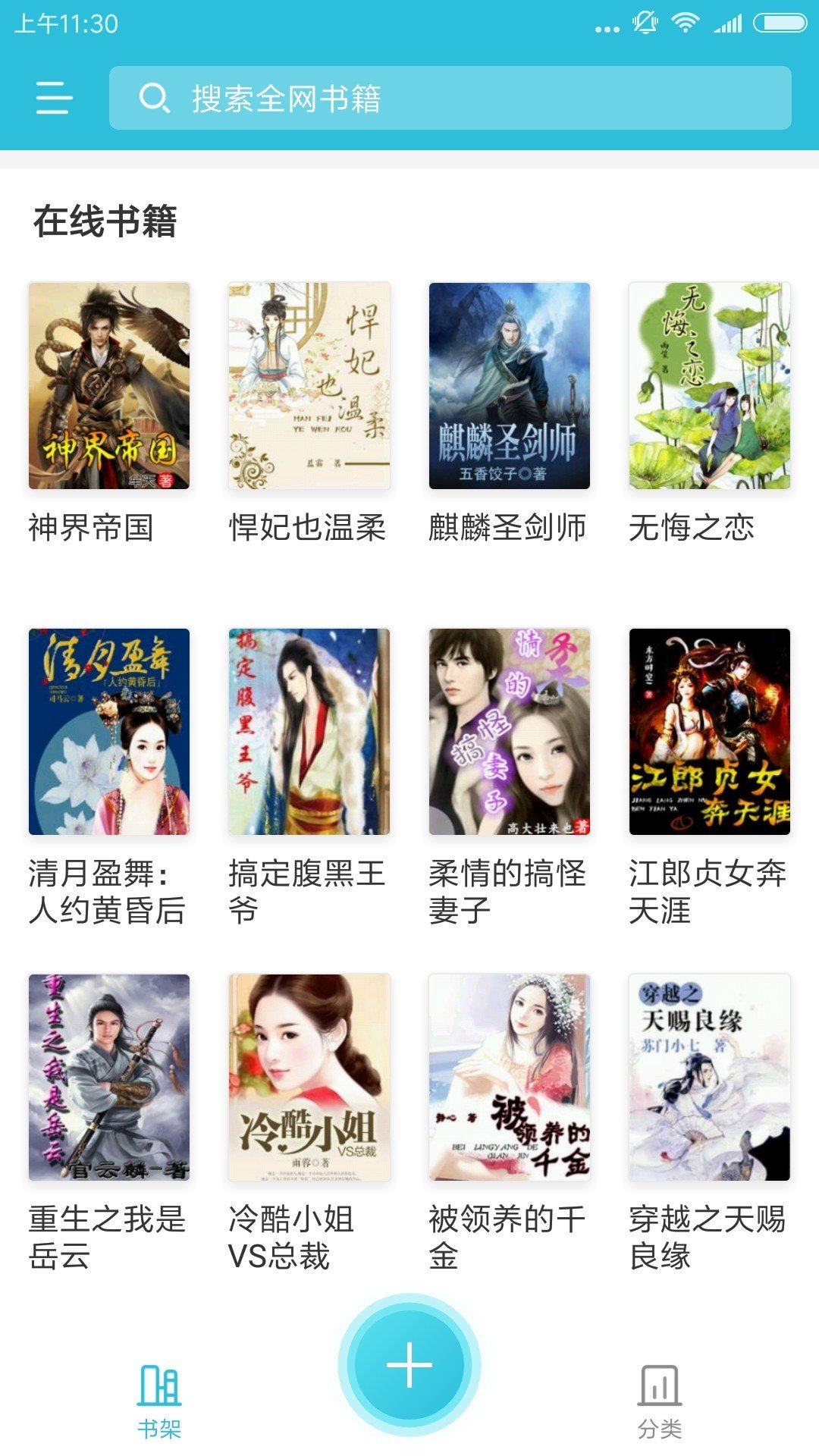Open the book 悍妃也温柔

click(309, 386)
